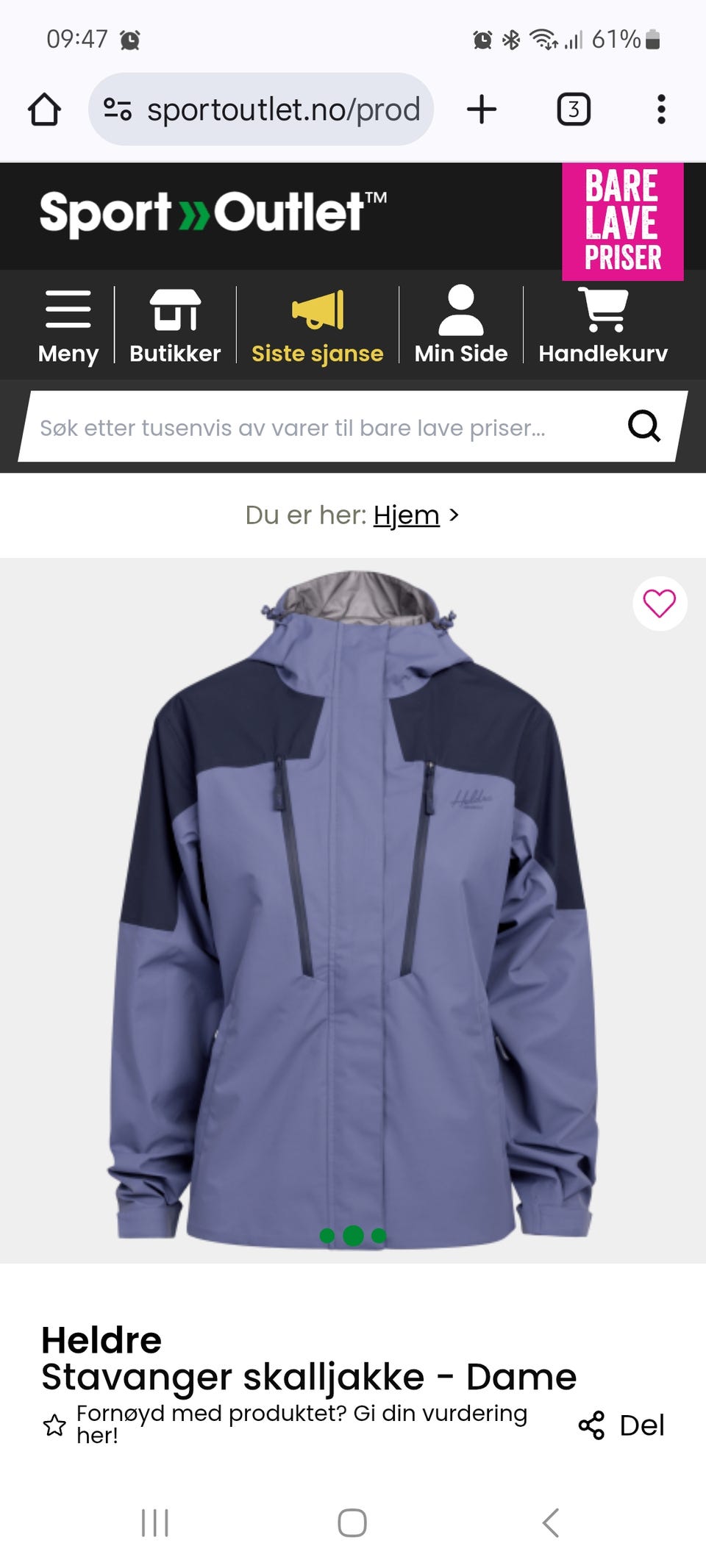Open the browser tab switcher
The width and height of the screenshot is (706, 1568).
573,109
